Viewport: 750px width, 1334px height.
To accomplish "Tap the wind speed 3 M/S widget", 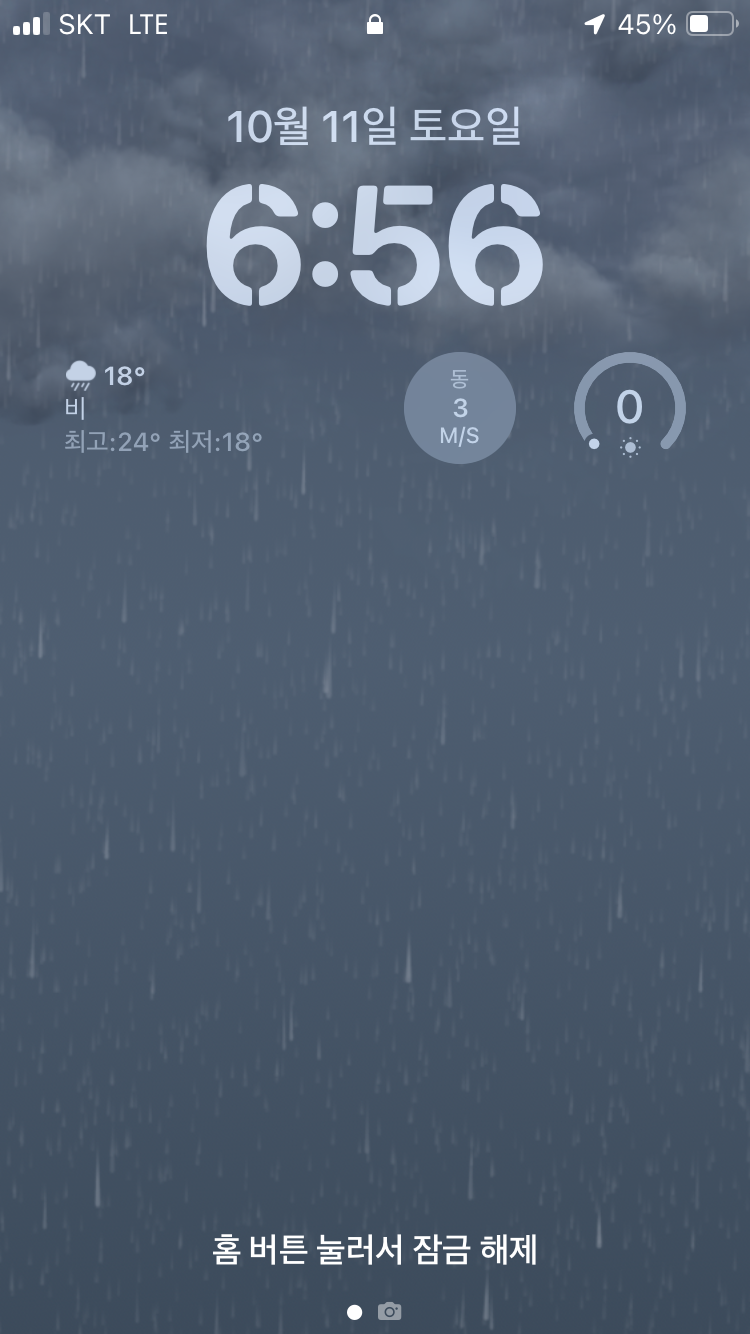I will point(460,408).
